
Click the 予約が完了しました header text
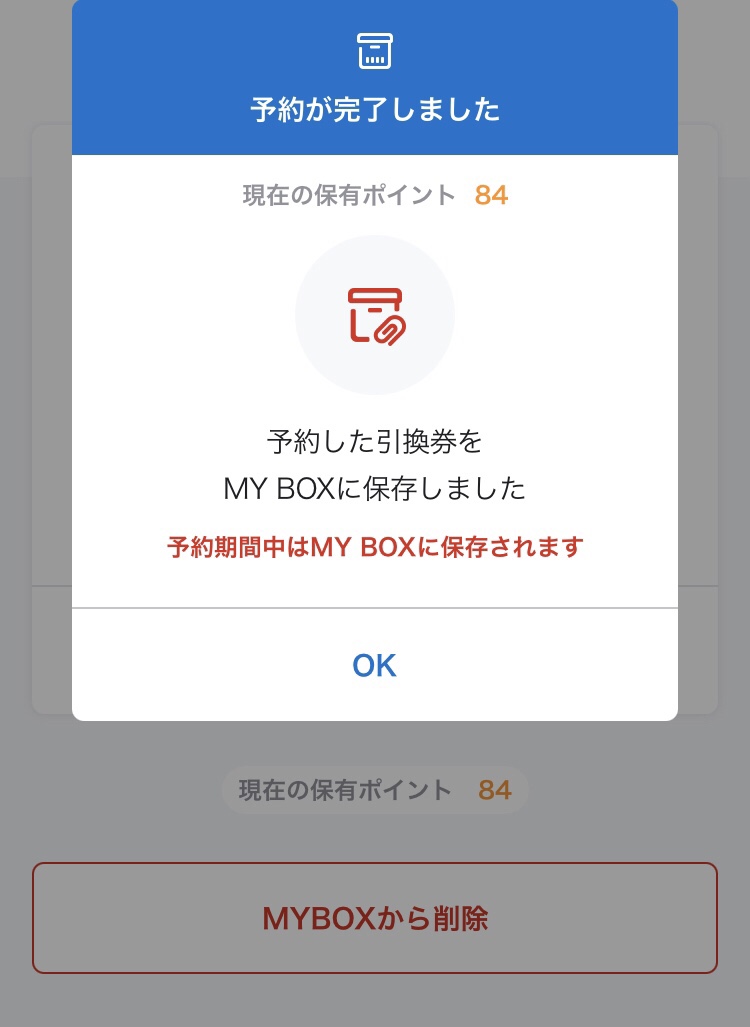click(375, 110)
